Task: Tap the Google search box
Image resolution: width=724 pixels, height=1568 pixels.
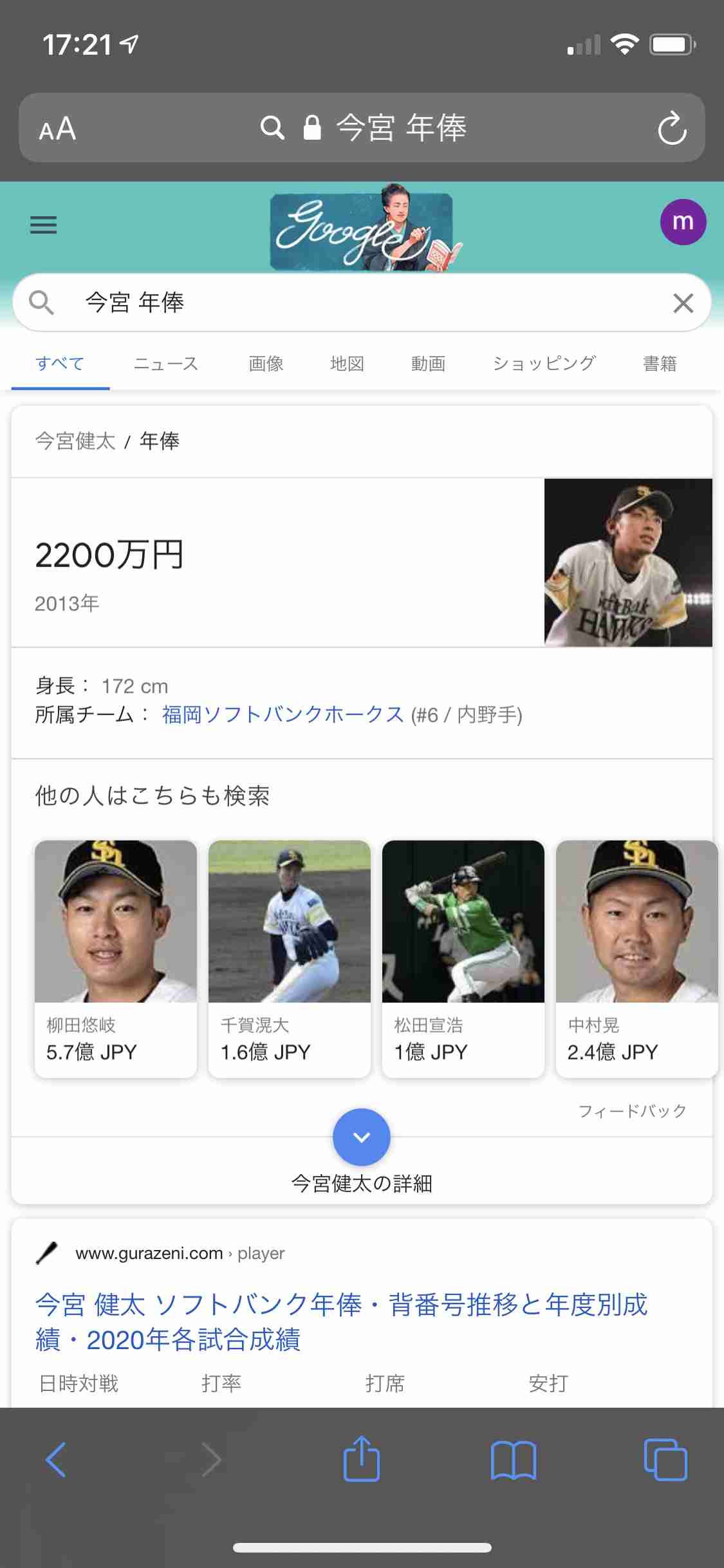Action: point(360,303)
